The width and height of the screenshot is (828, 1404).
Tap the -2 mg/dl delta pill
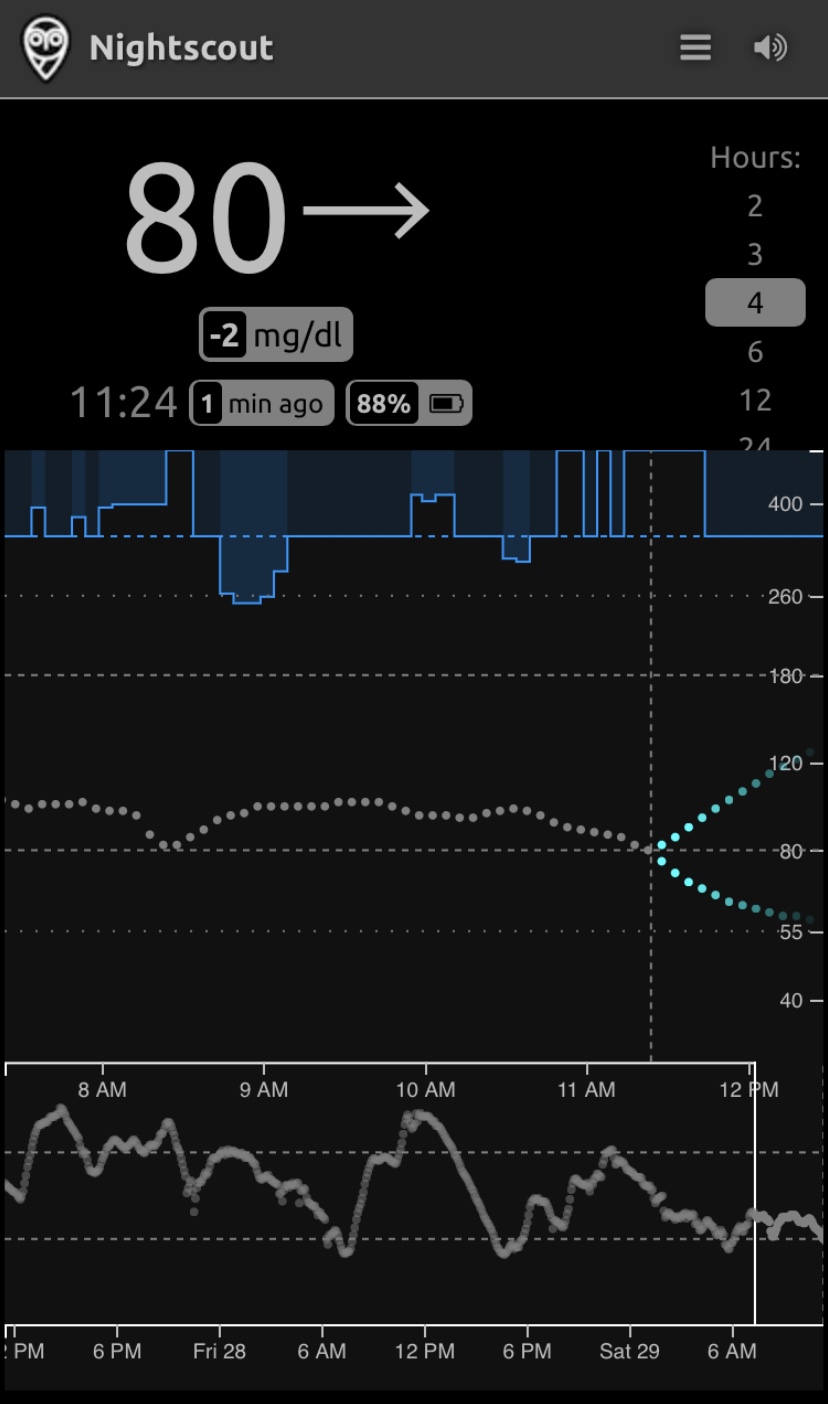point(276,335)
